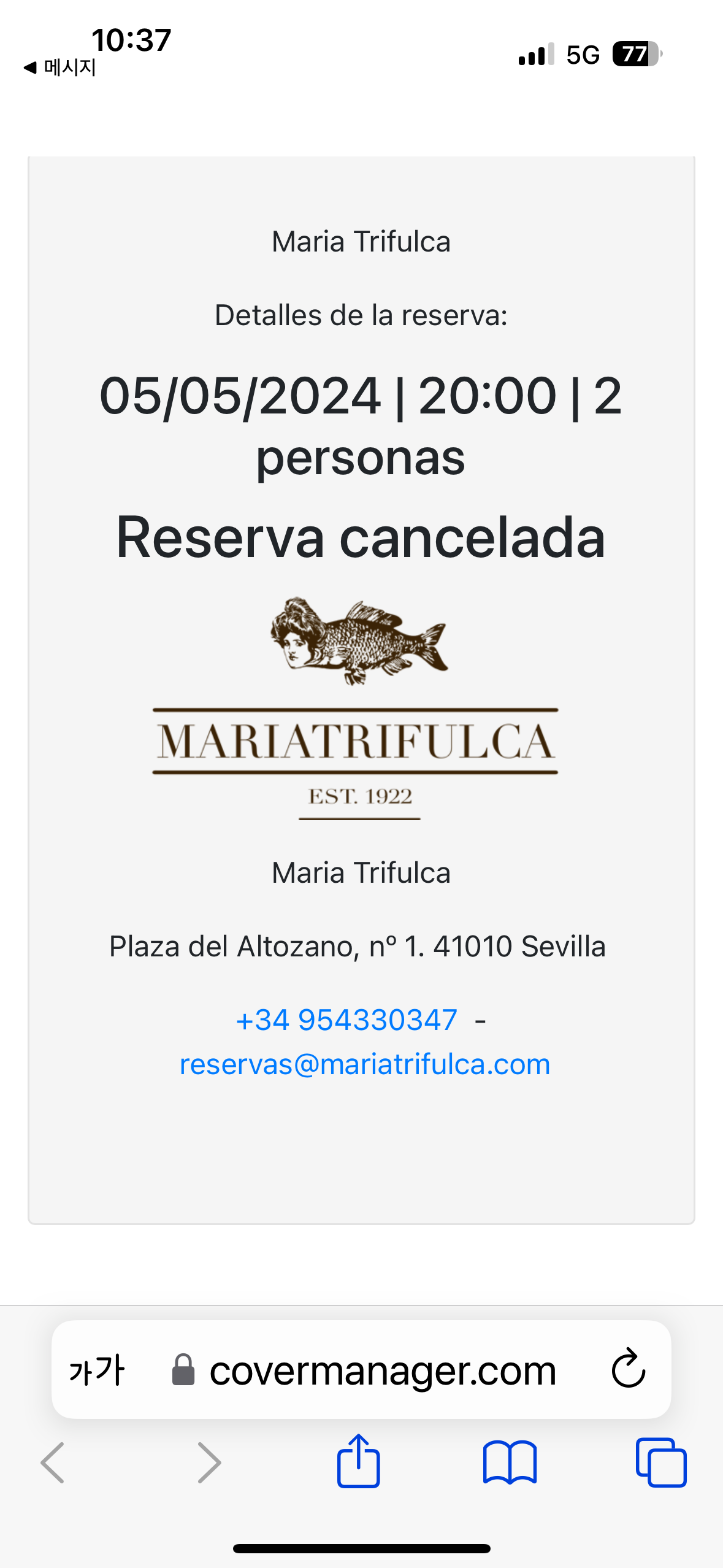The image size is (723, 1568).
Task: Open the 가가 page settings menu
Action: (x=97, y=1370)
